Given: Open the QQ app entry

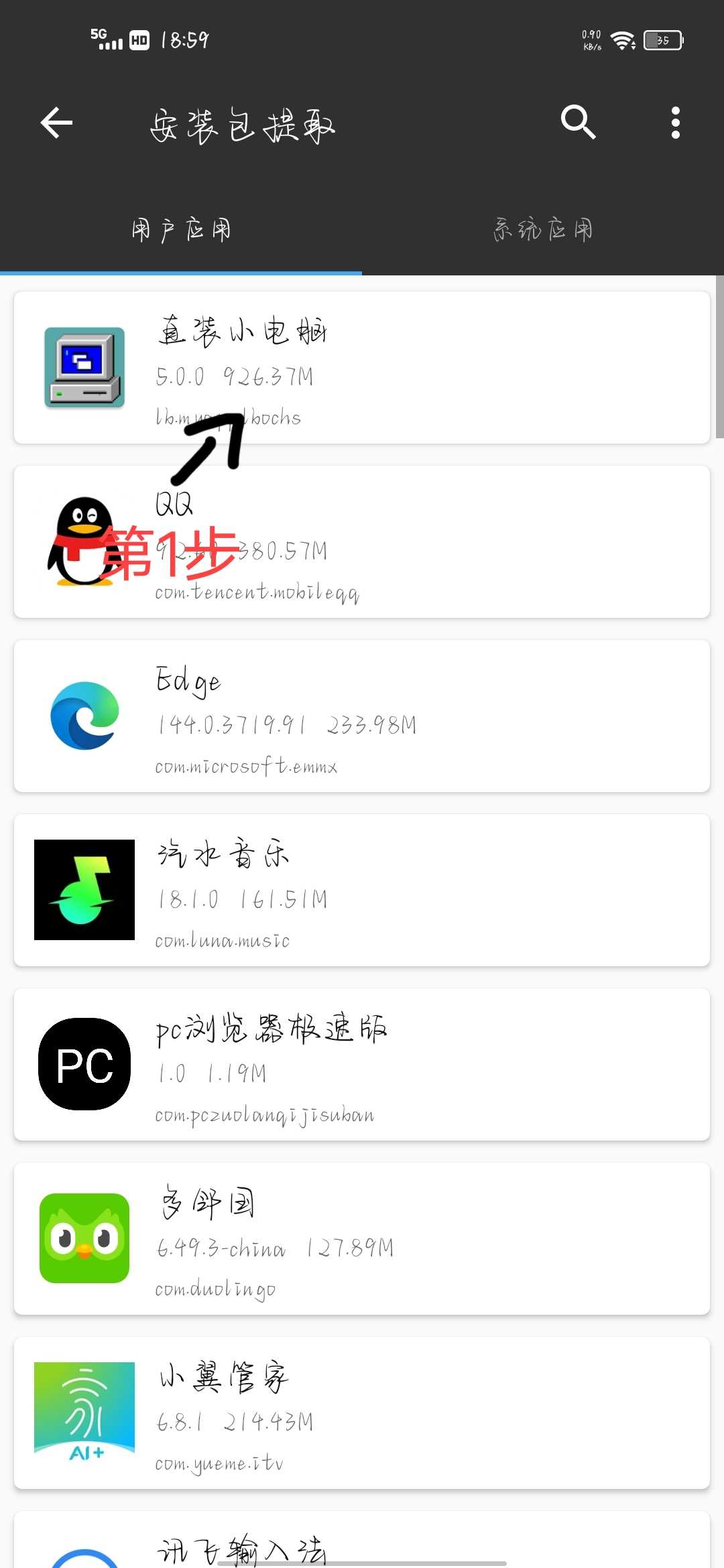Looking at the screenshot, I should point(362,541).
